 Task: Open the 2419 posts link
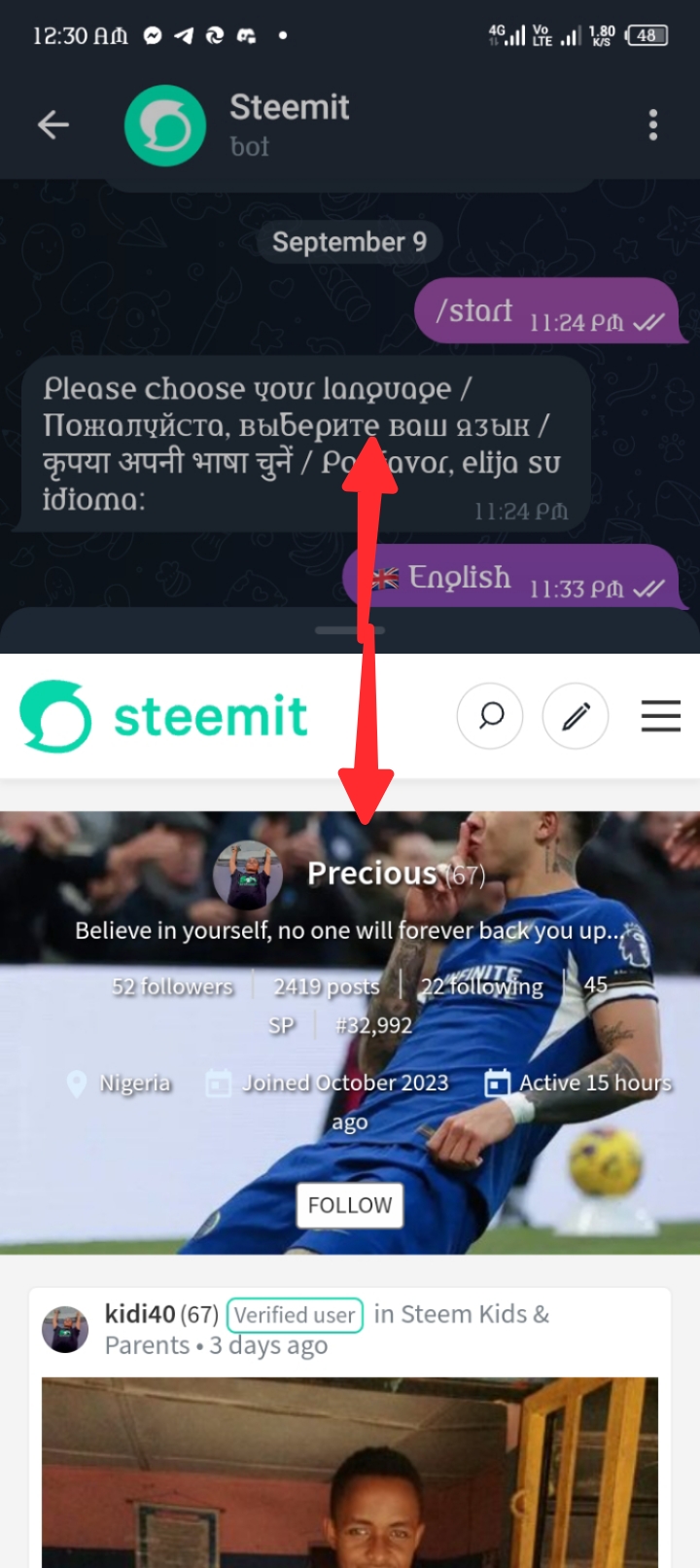pos(327,986)
